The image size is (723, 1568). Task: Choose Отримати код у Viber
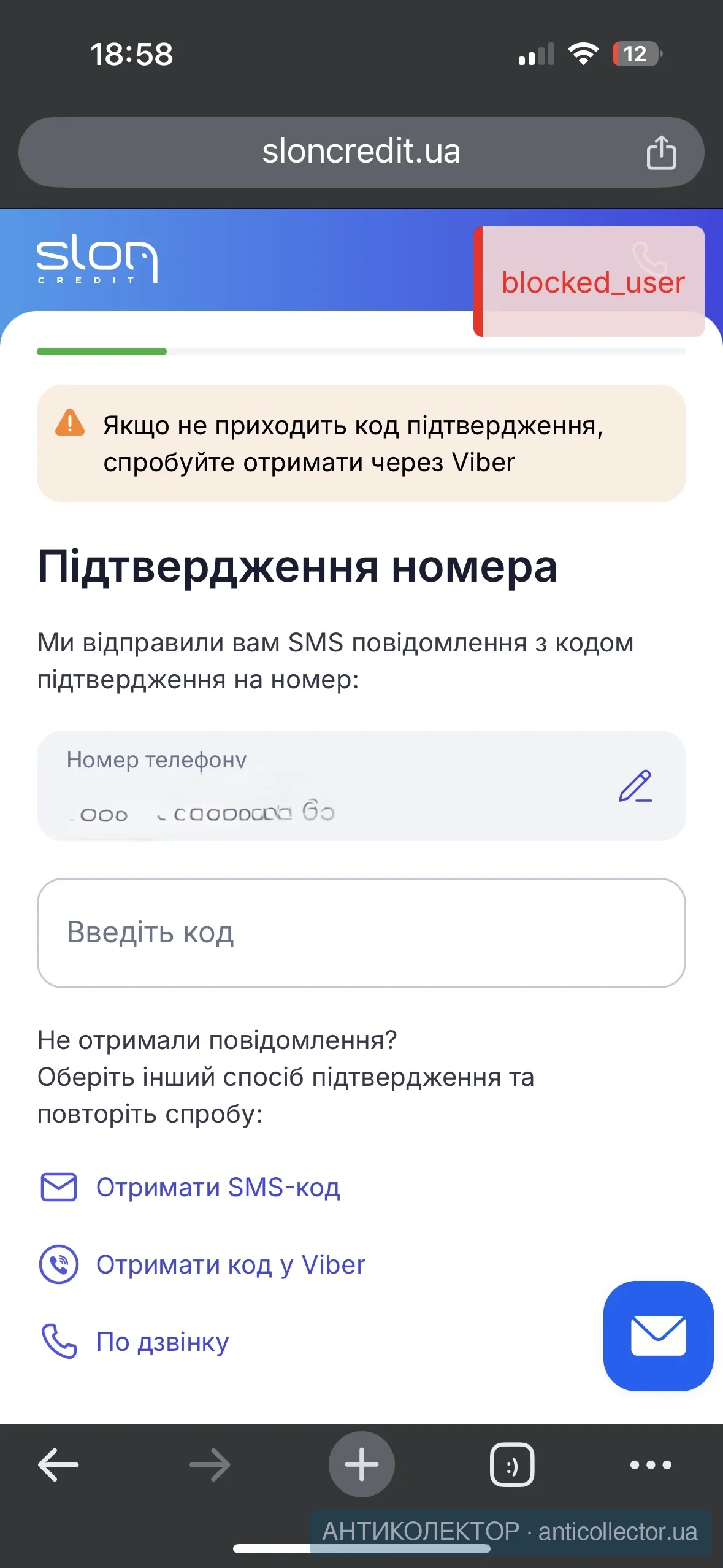tap(230, 1264)
